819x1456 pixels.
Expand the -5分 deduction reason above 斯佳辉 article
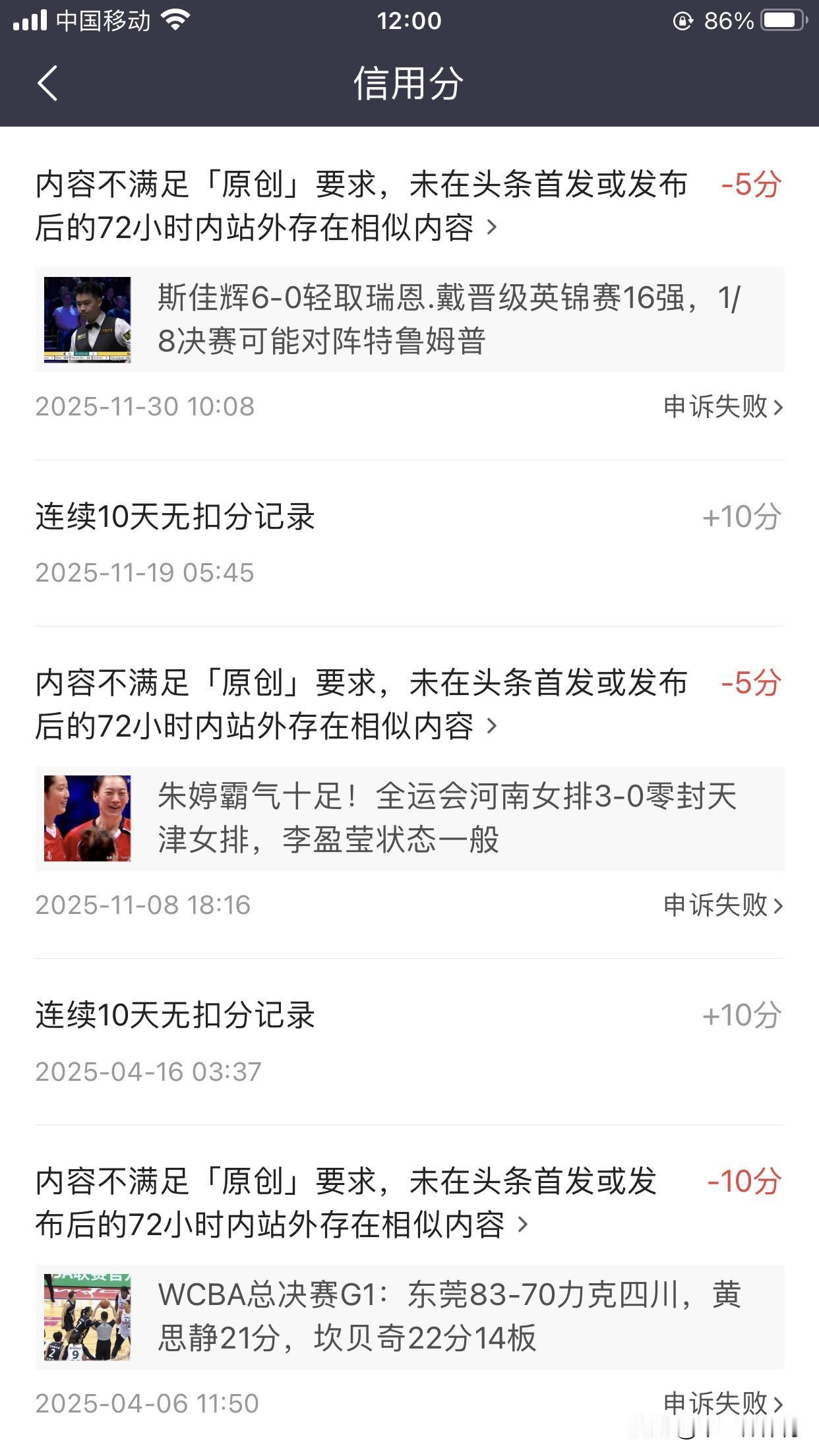pyautogui.click(x=361, y=206)
